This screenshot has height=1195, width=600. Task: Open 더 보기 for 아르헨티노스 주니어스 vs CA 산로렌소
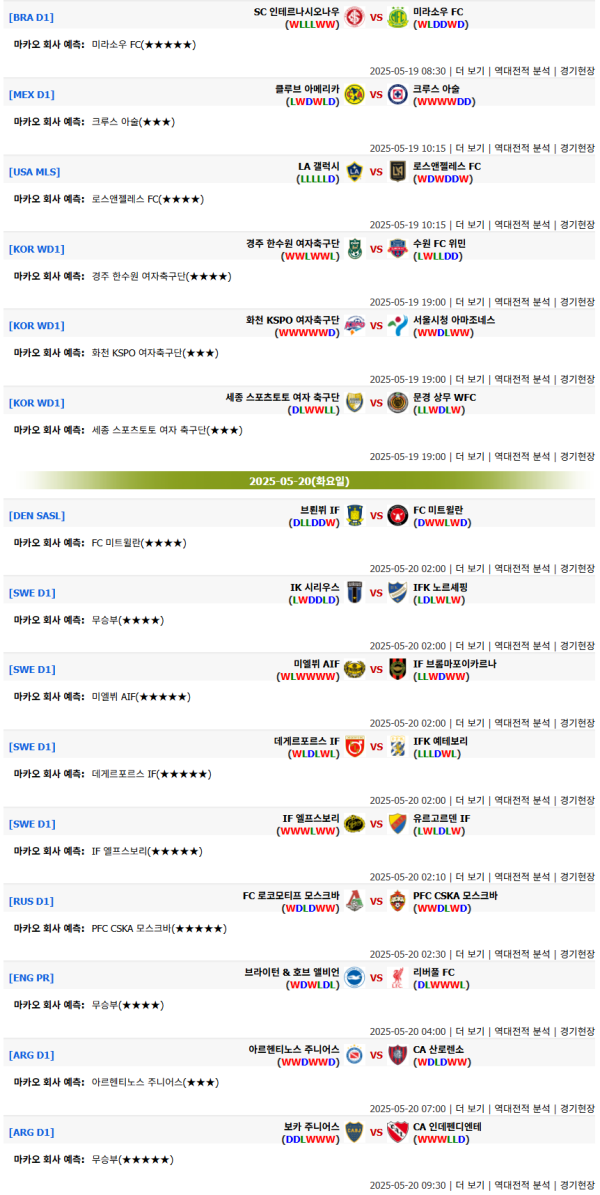[x=470, y=1108]
